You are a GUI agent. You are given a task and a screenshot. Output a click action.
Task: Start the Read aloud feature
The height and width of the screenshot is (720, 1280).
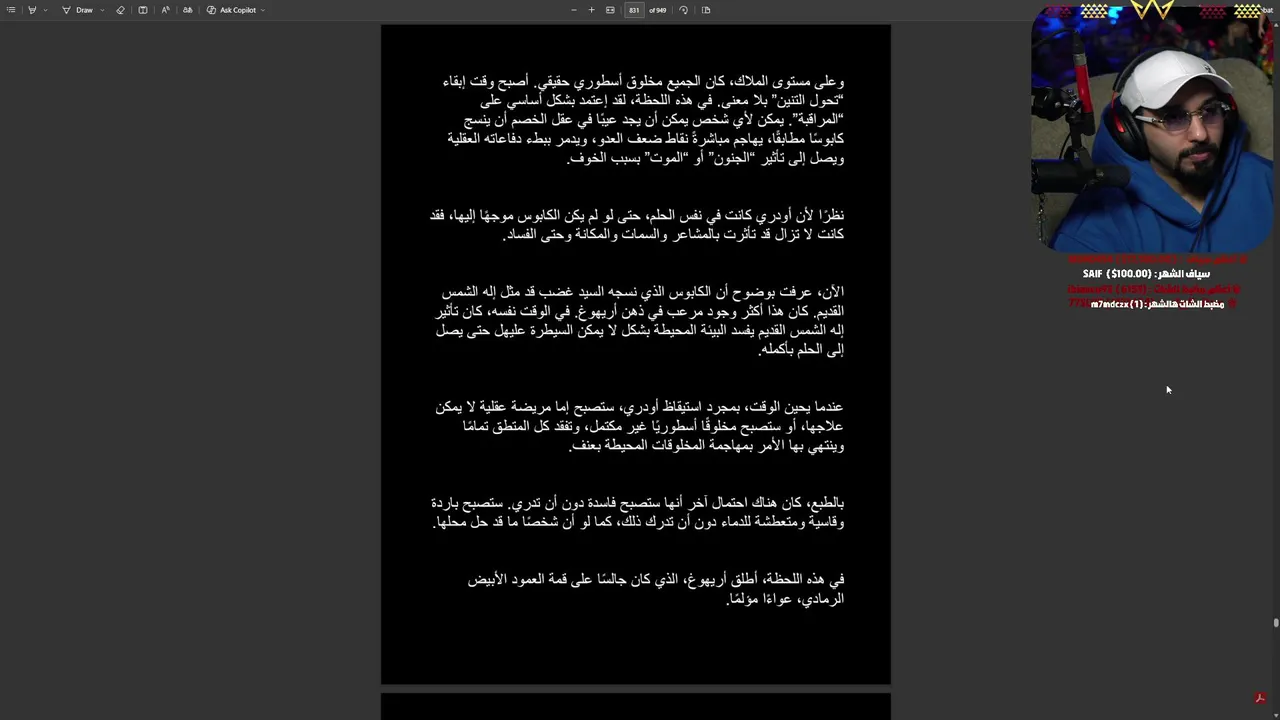coord(165,10)
